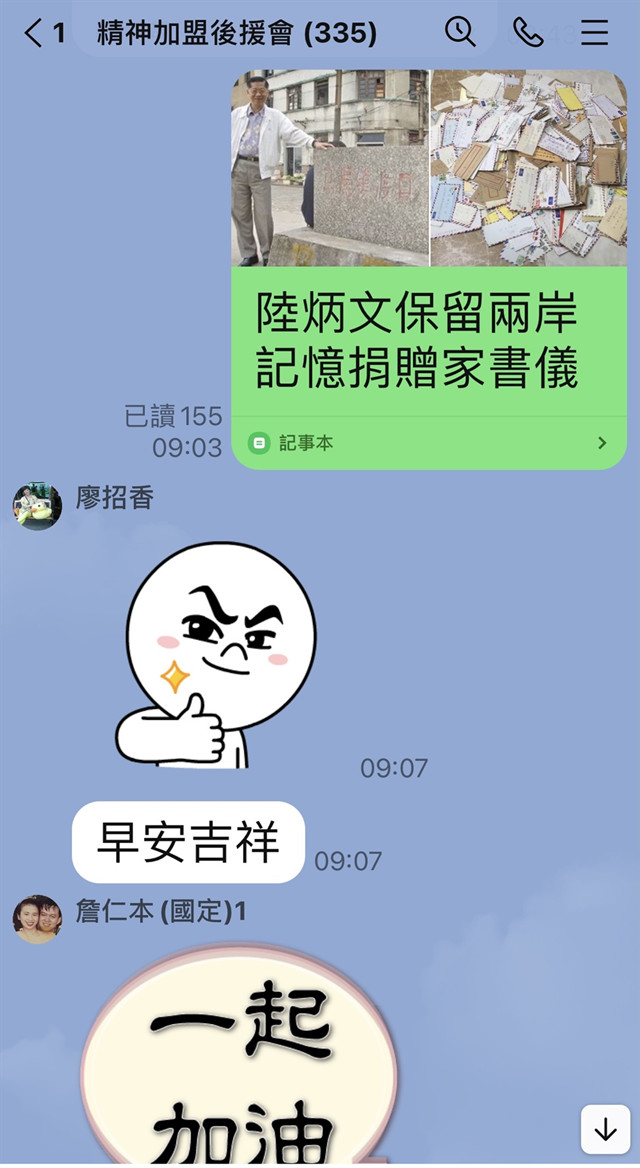Viewport: 640px width, 1168px height.
Task: View 廖招香's profile picture
Action: [x=37, y=505]
